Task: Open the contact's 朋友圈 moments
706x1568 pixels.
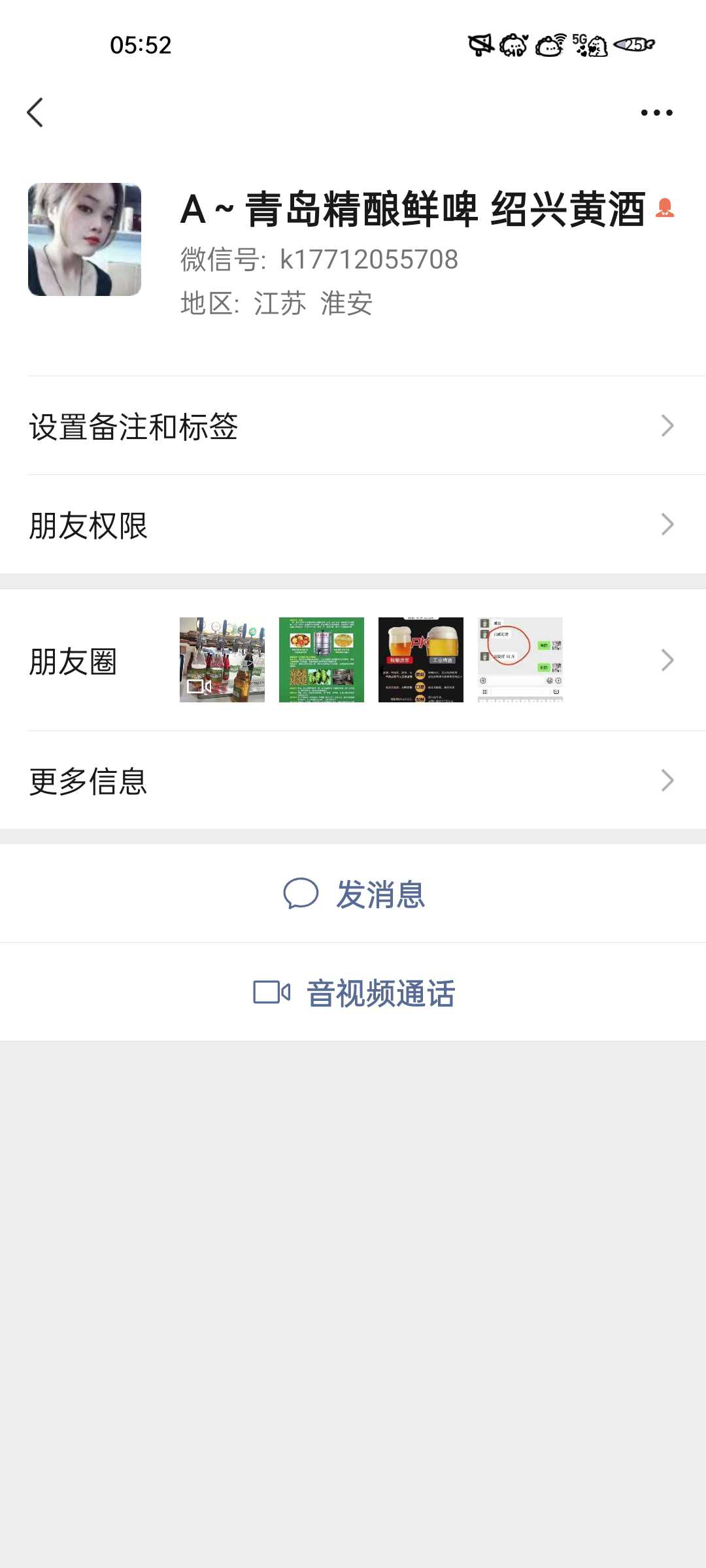Action: coord(353,660)
